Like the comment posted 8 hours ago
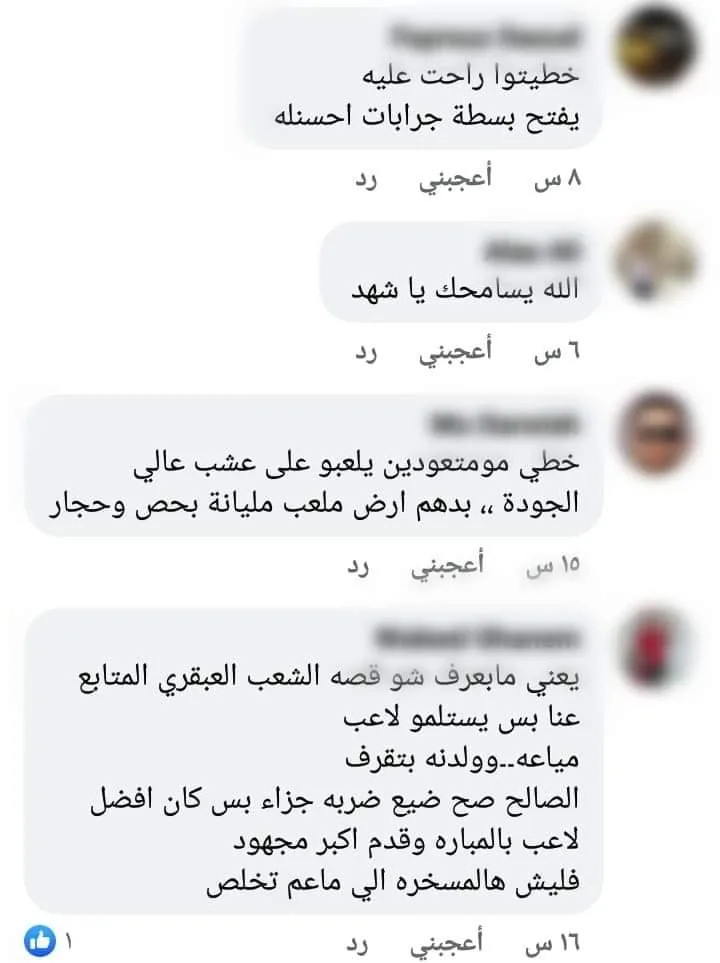Image resolution: width=720 pixels, height=963 pixels. tap(455, 179)
